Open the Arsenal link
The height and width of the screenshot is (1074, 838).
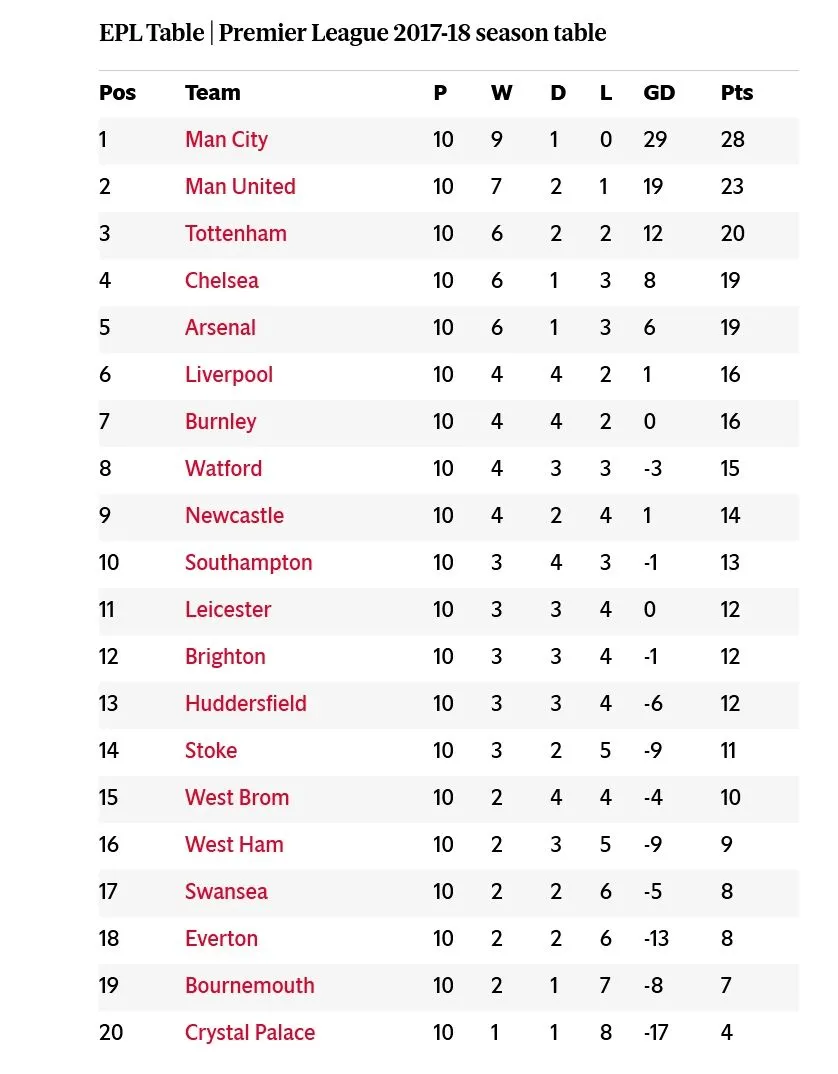point(220,328)
